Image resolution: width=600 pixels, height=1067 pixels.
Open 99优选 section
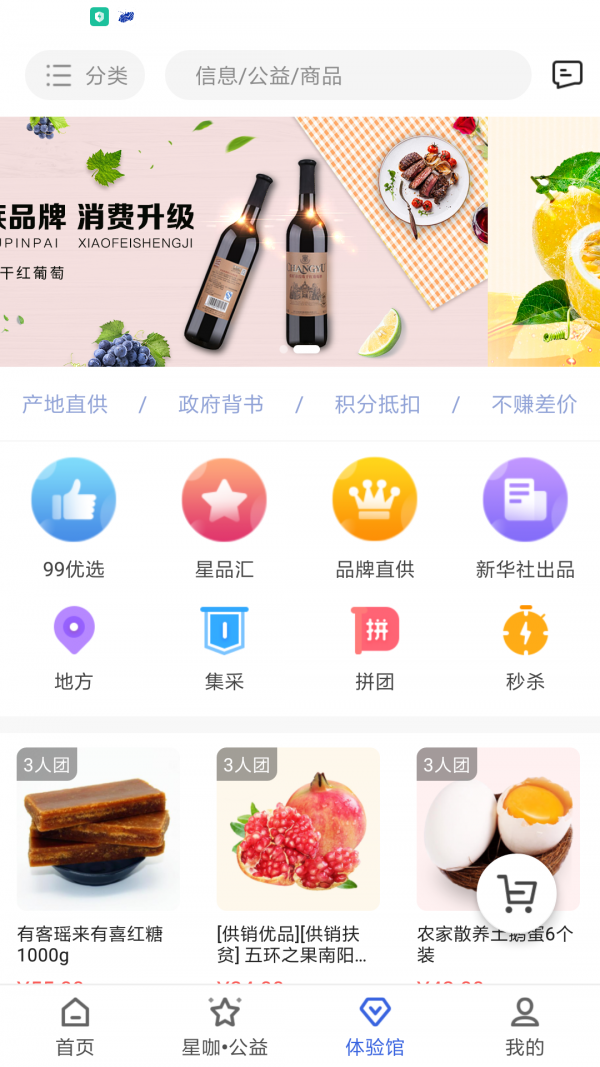pyautogui.click(x=73, y=518)
